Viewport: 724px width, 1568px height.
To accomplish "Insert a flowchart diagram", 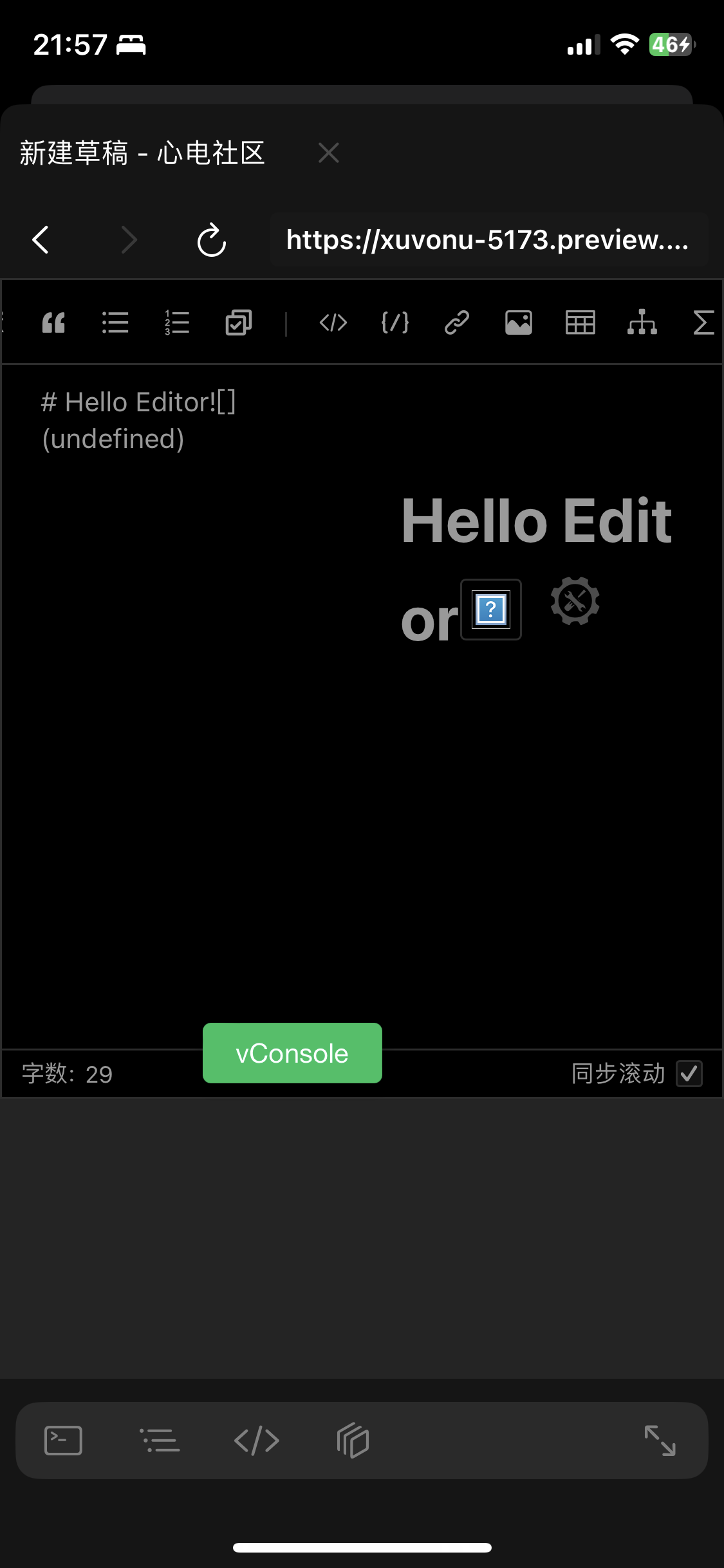I will 643,322.
